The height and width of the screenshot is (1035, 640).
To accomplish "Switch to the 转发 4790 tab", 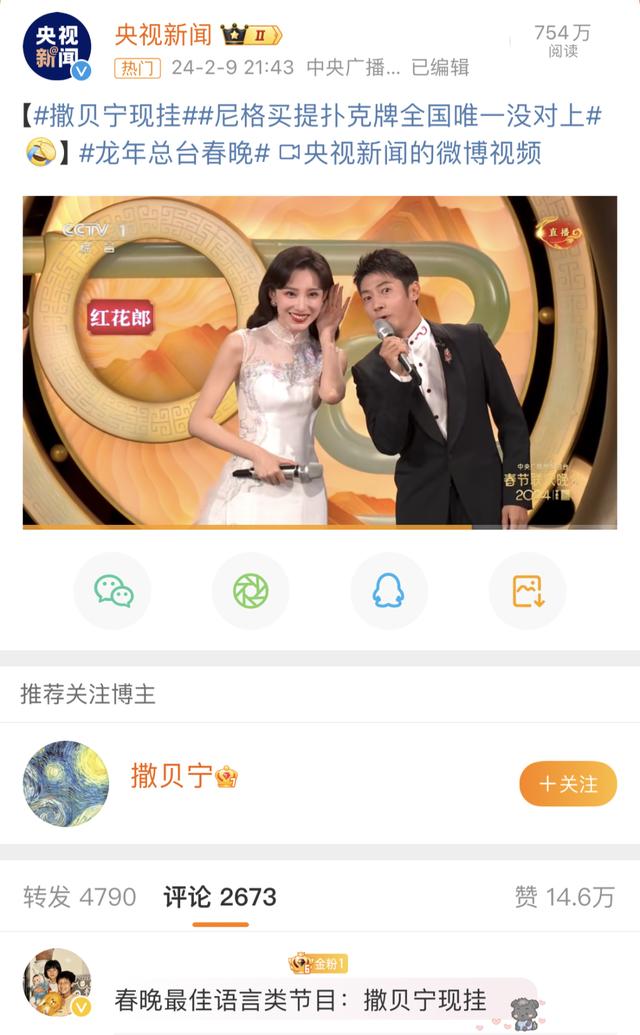I will point(80,897).
